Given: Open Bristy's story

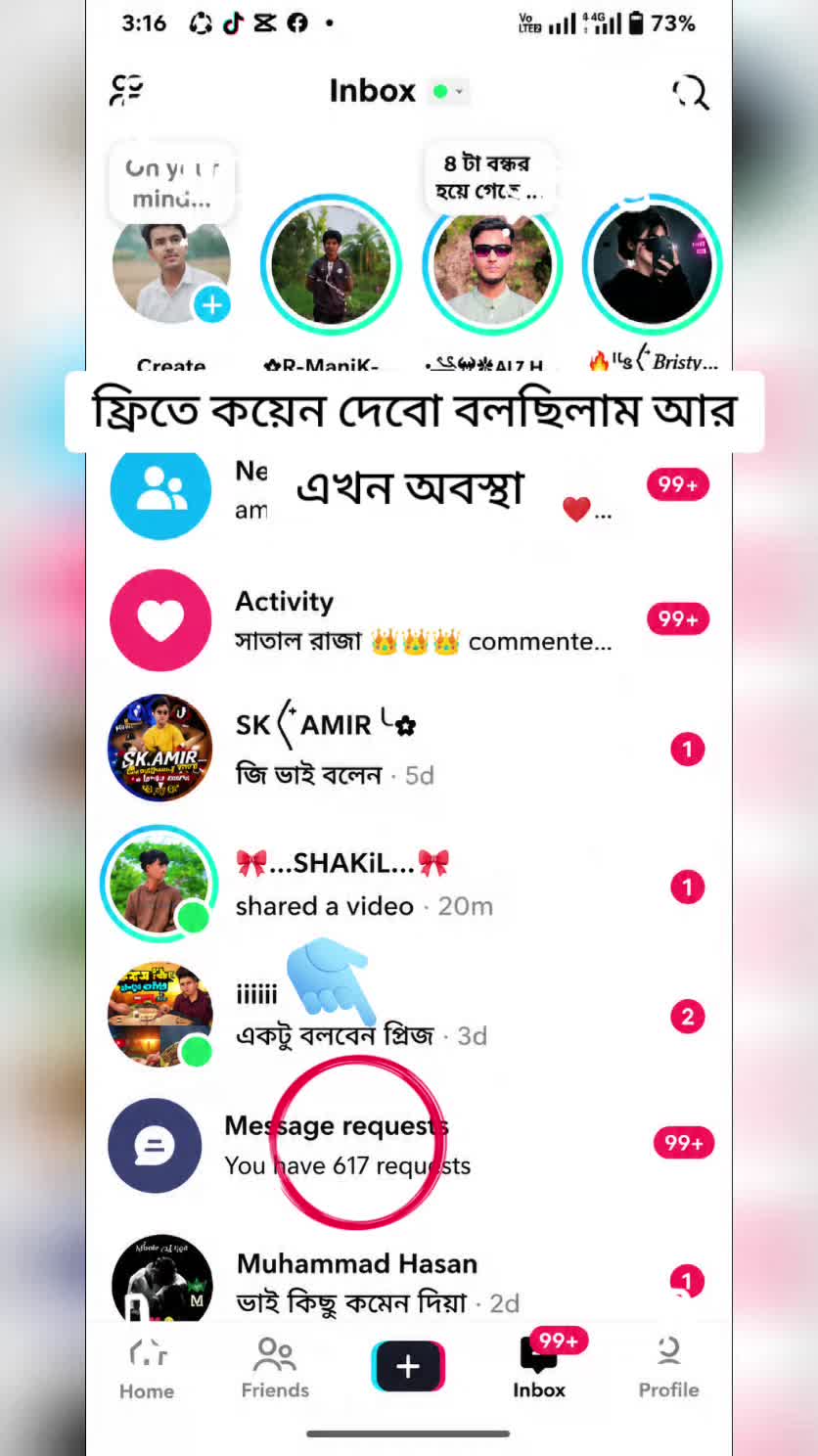Looking at the screenshot, I should tap(652, 264).
